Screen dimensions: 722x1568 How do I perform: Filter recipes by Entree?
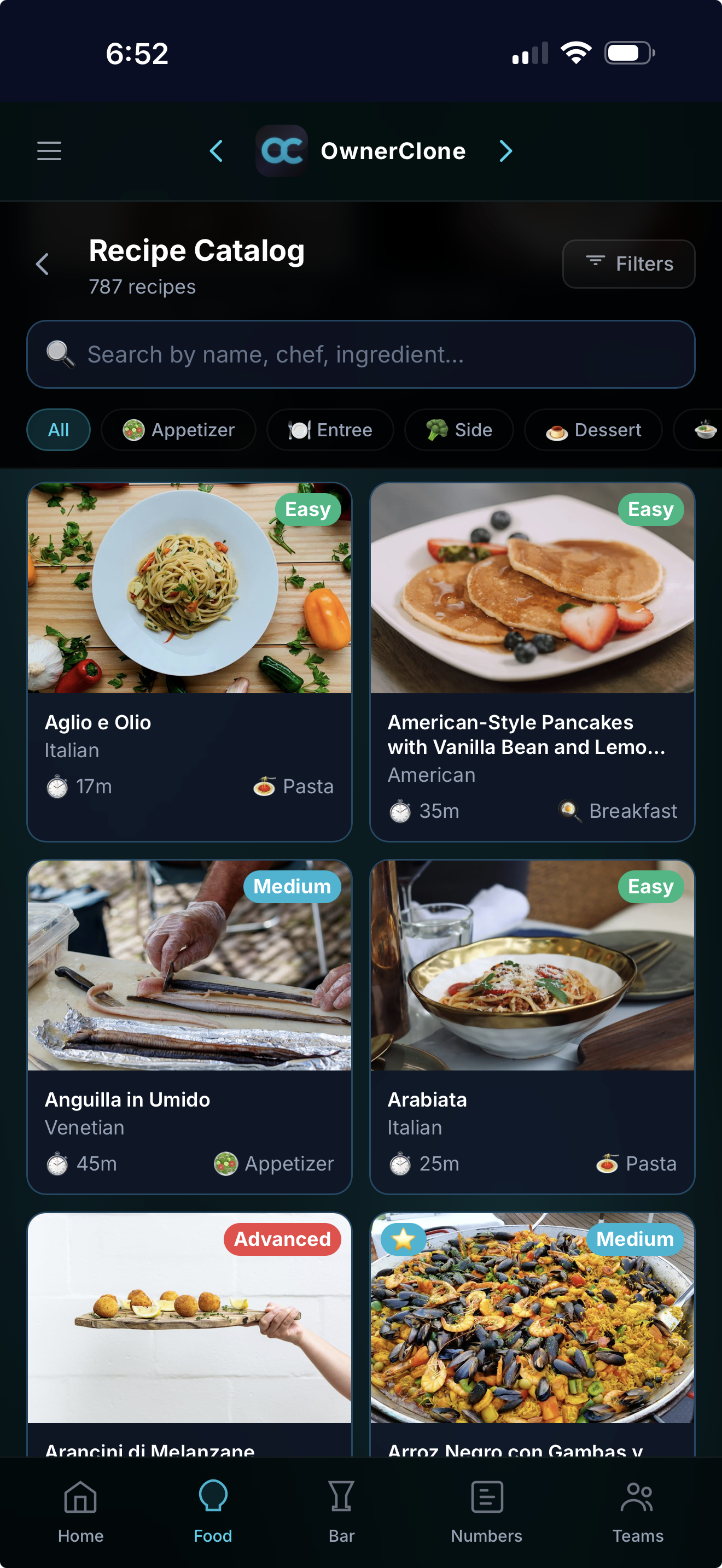330,430
